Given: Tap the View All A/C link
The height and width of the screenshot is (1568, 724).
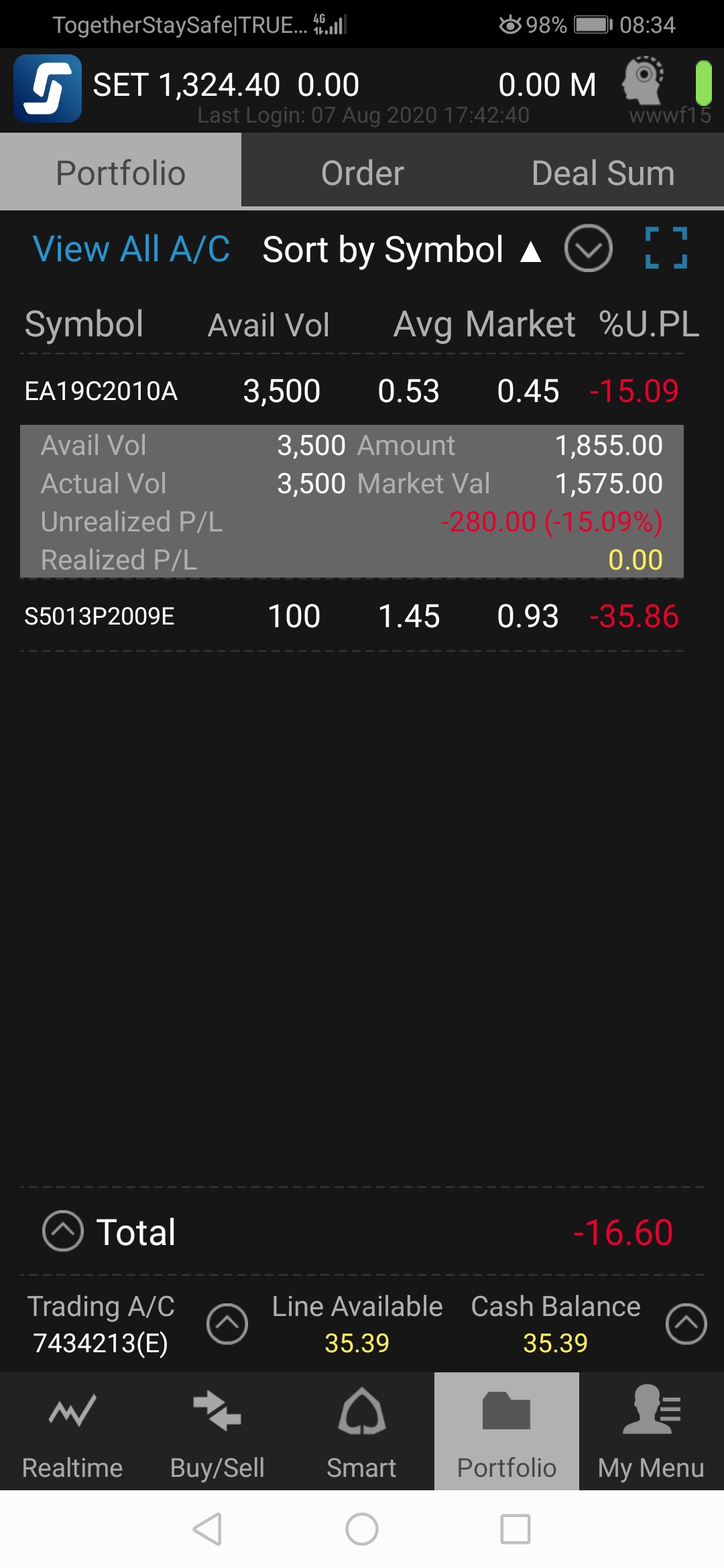Looking at the screenshot, I should [x=131, y=249].
